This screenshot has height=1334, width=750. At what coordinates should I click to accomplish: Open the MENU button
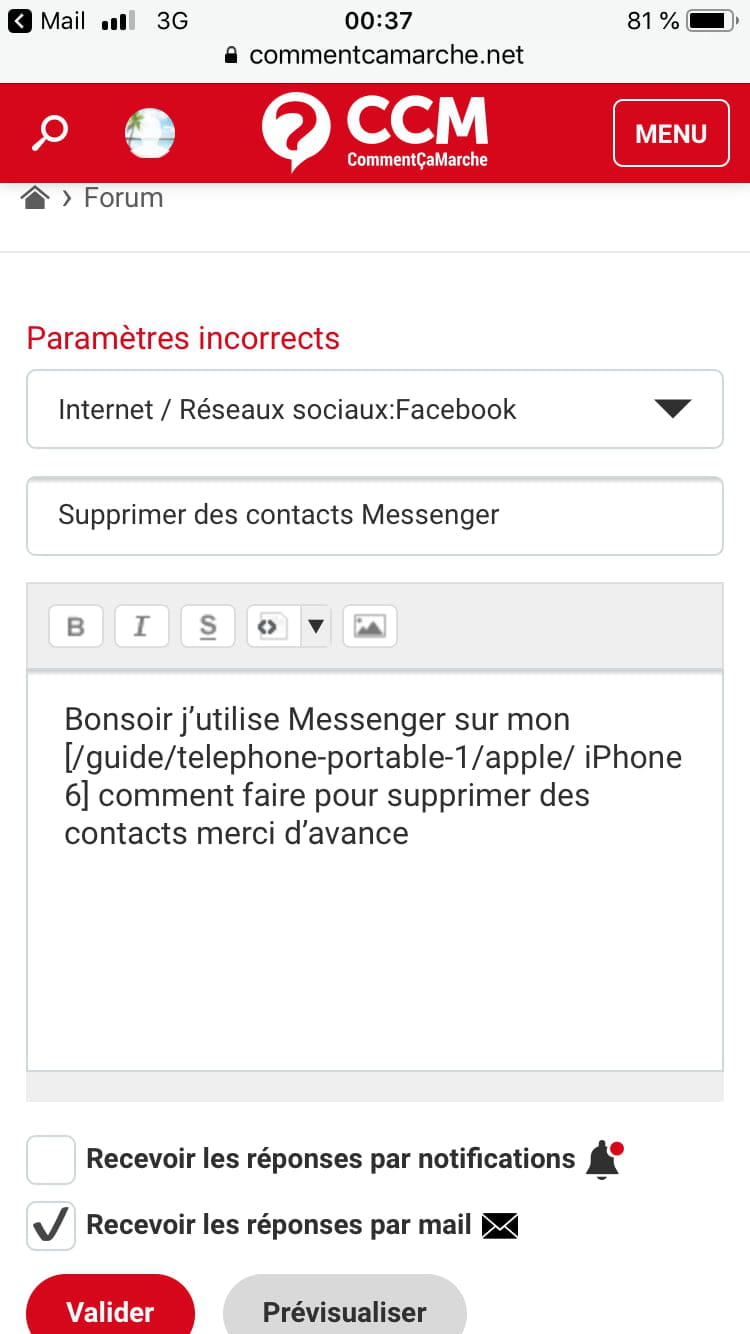click(x=671, y=133)
